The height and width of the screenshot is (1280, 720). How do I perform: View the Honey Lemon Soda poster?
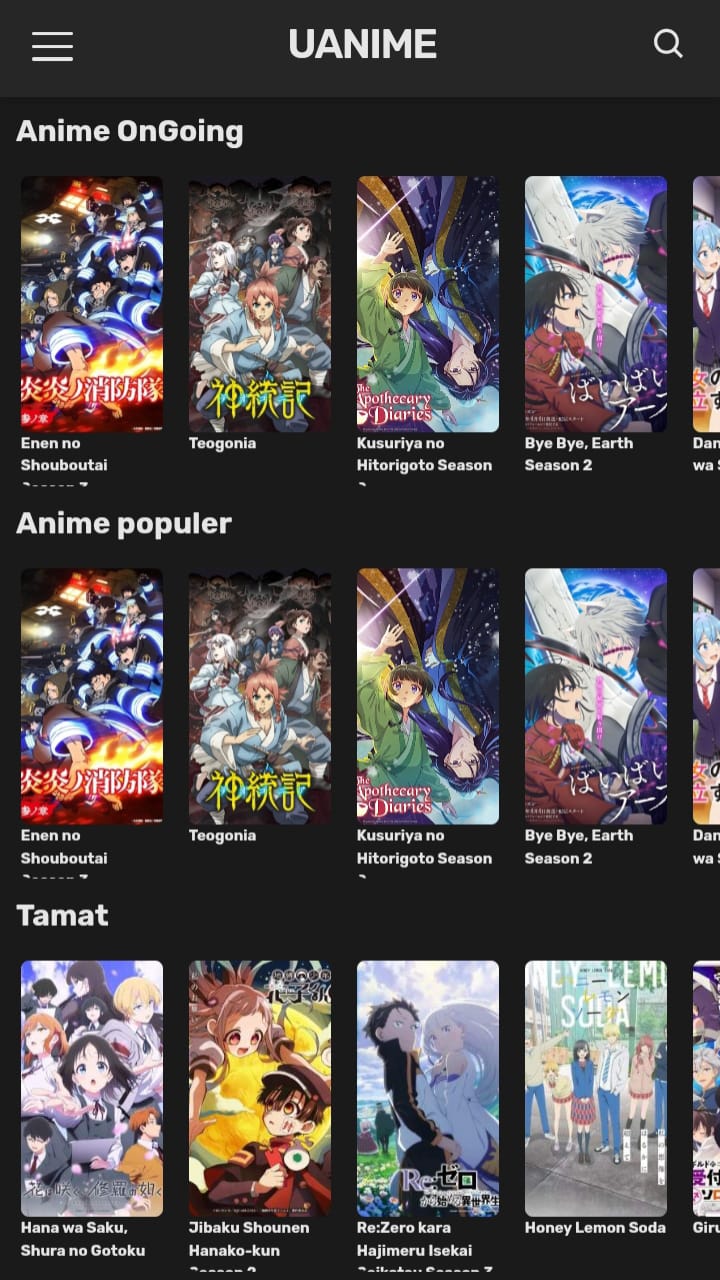point(595,1089)
